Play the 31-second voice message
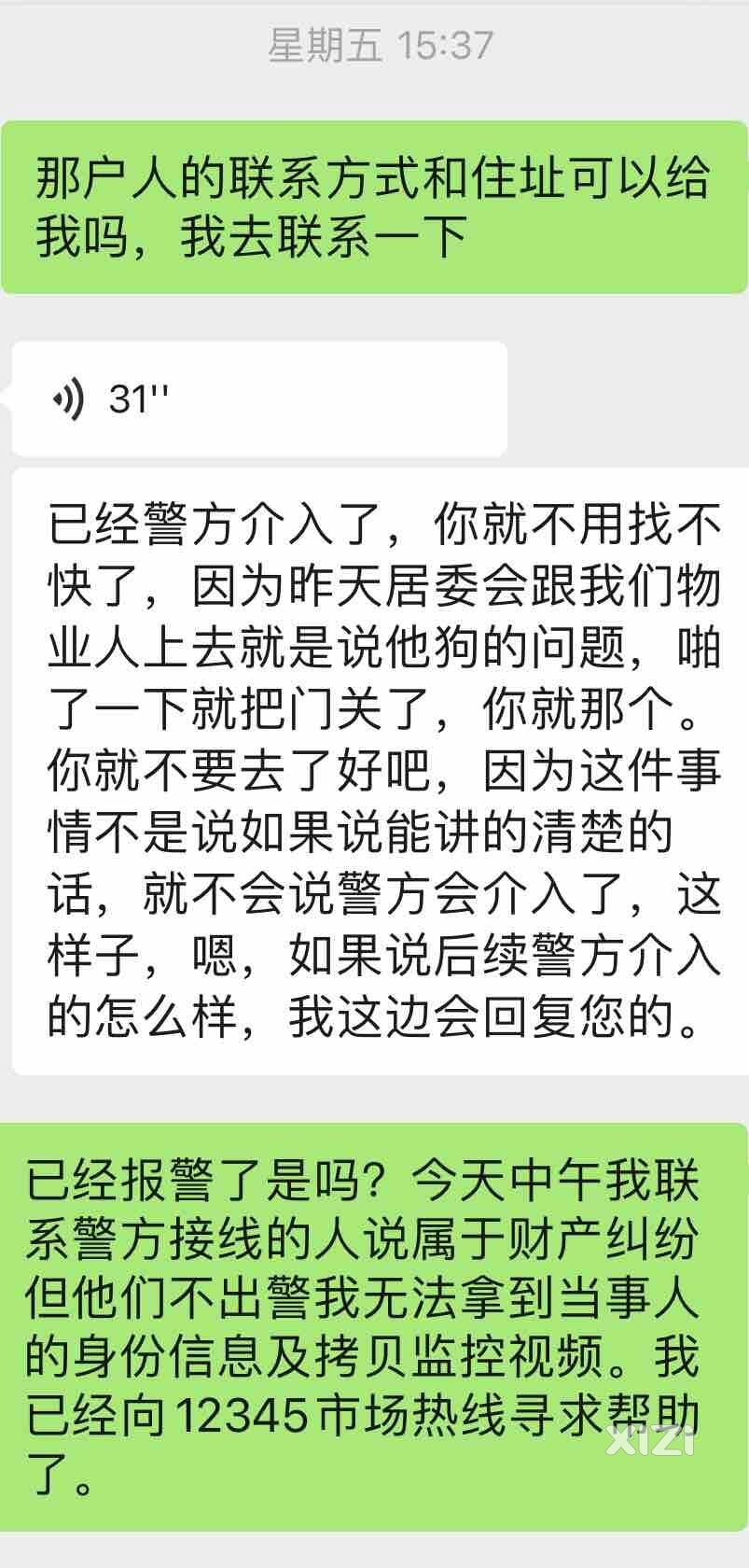This screenshot has width=749, height=1568. pos(258,399)
